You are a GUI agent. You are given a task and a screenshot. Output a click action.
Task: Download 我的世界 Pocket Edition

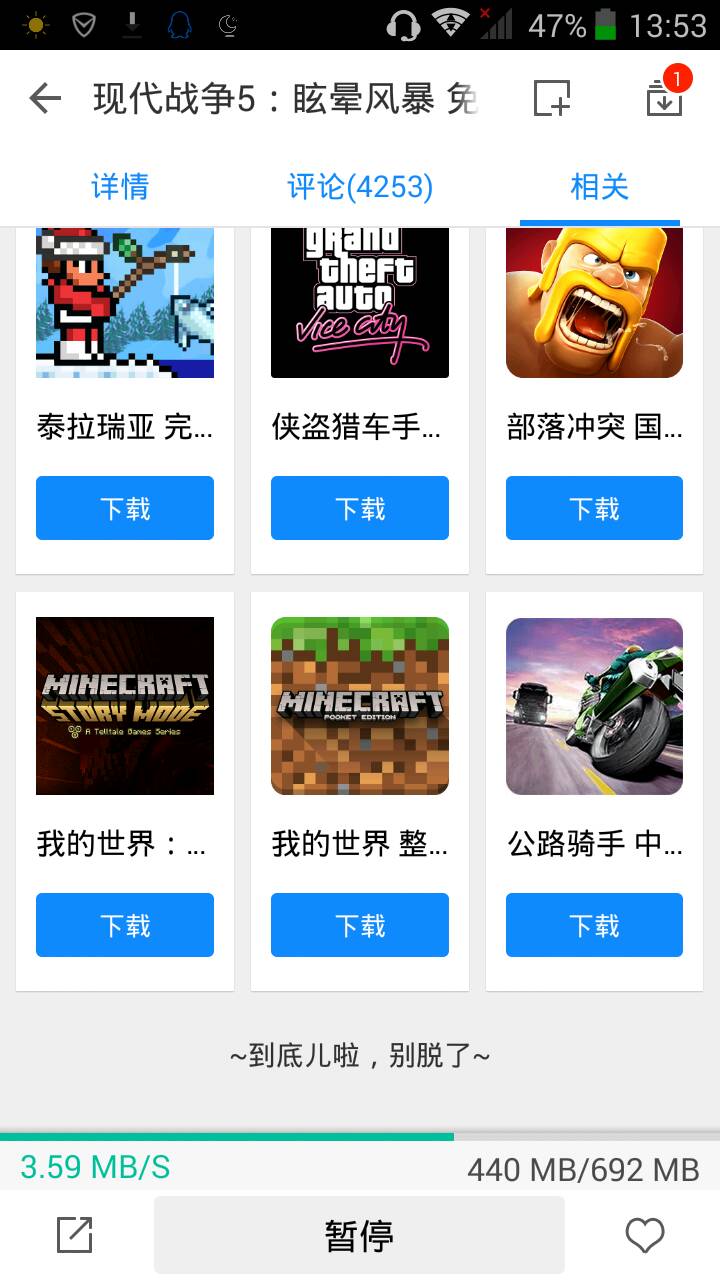pyautogui.click(x=360, y=925)
